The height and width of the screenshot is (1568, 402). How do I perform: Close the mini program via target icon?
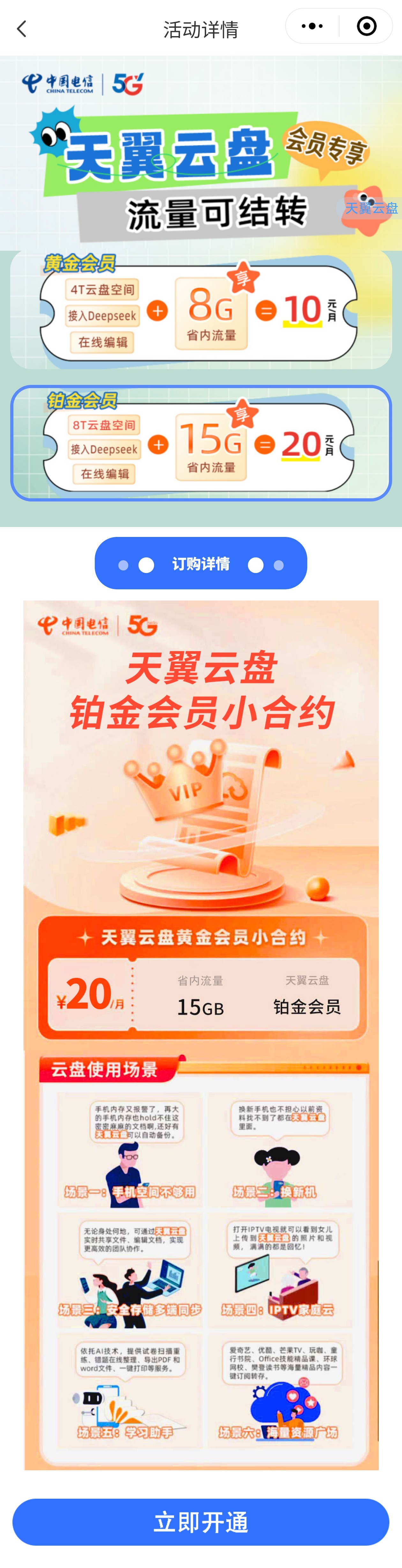(x=366, y=26)
